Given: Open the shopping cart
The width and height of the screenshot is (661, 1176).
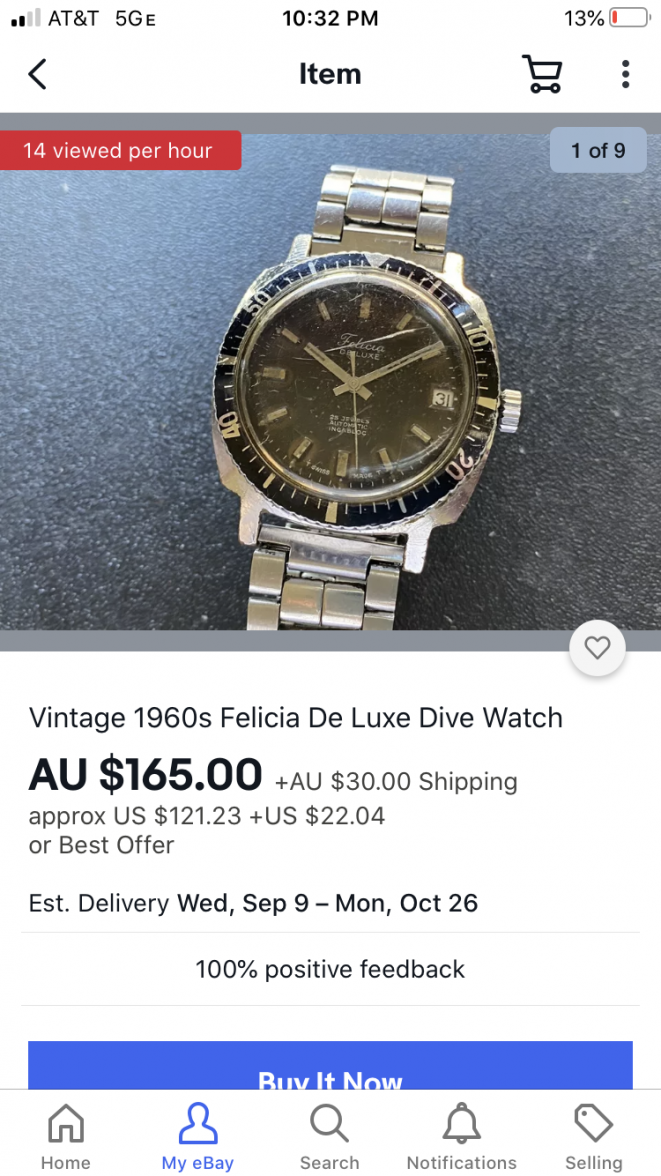Looking at the screenshot, I should (x=542, y=74).
